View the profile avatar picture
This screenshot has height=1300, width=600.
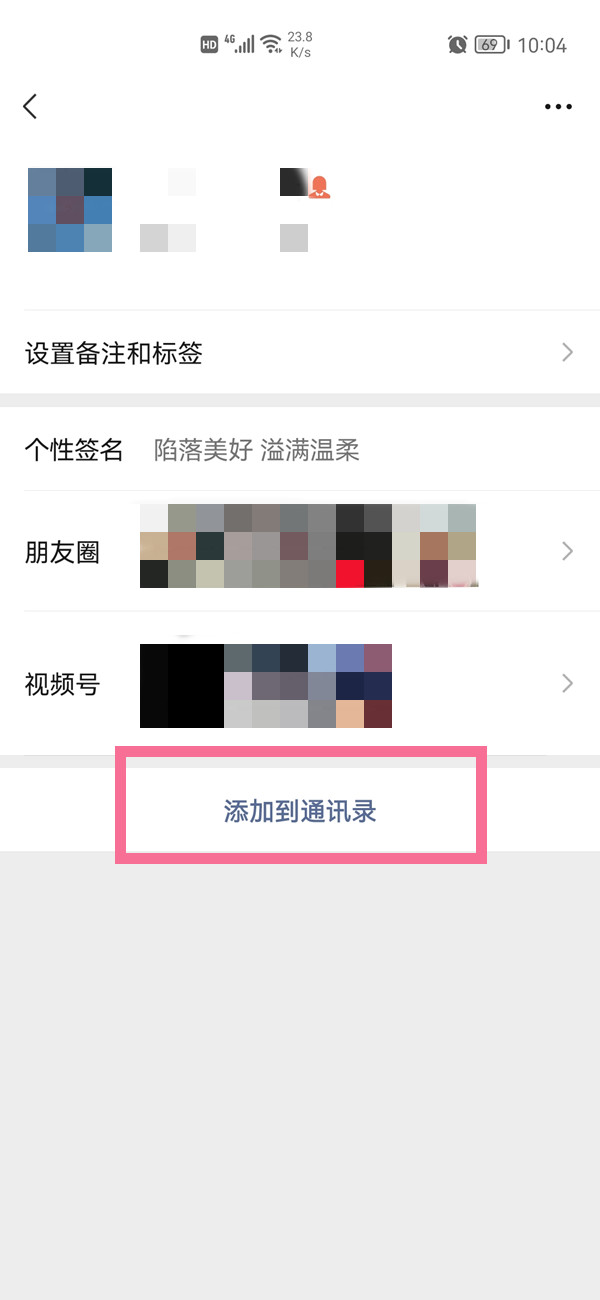click(x=70, y=210)
